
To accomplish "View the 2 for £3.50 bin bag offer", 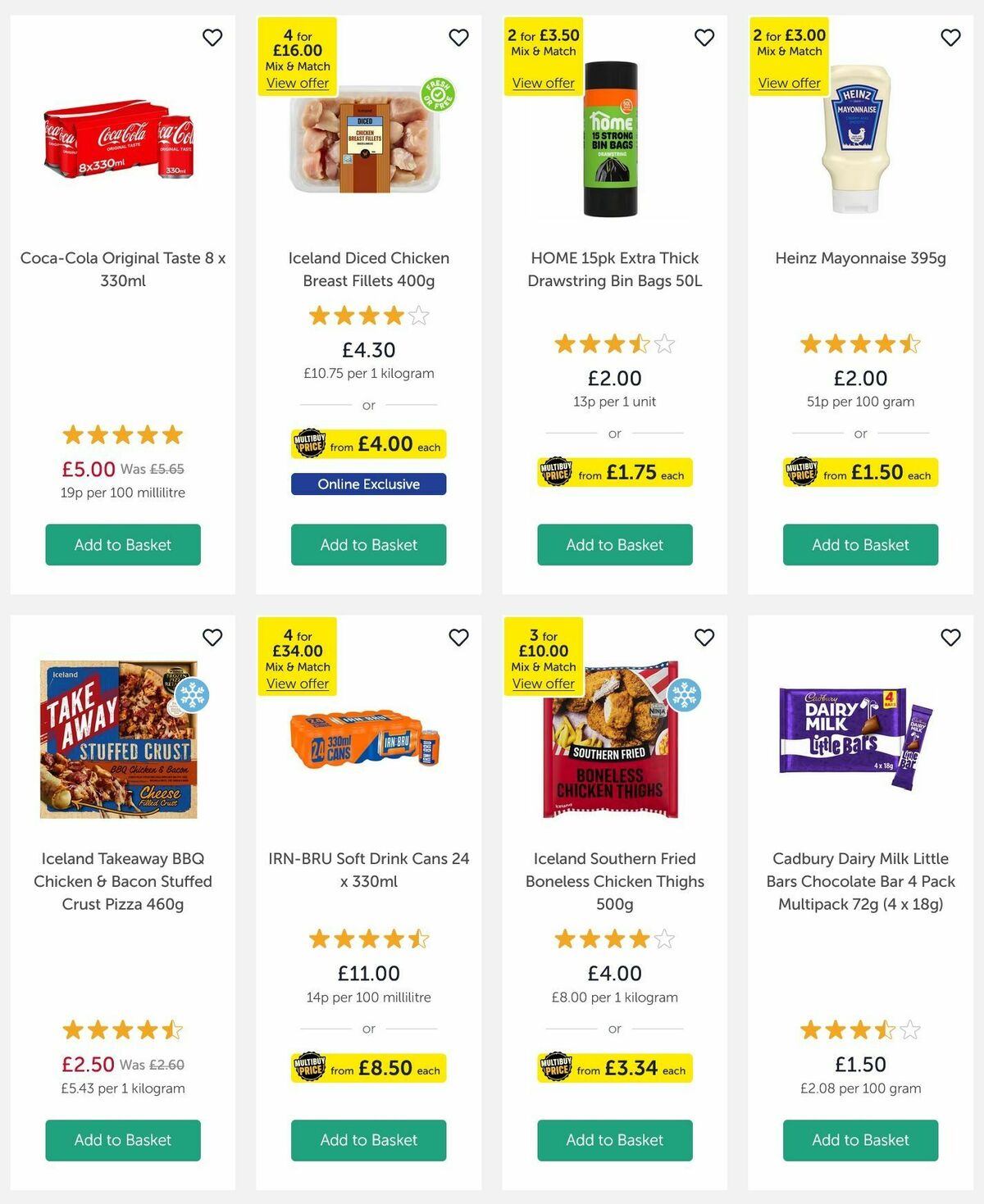I will [x=543, y=83].
